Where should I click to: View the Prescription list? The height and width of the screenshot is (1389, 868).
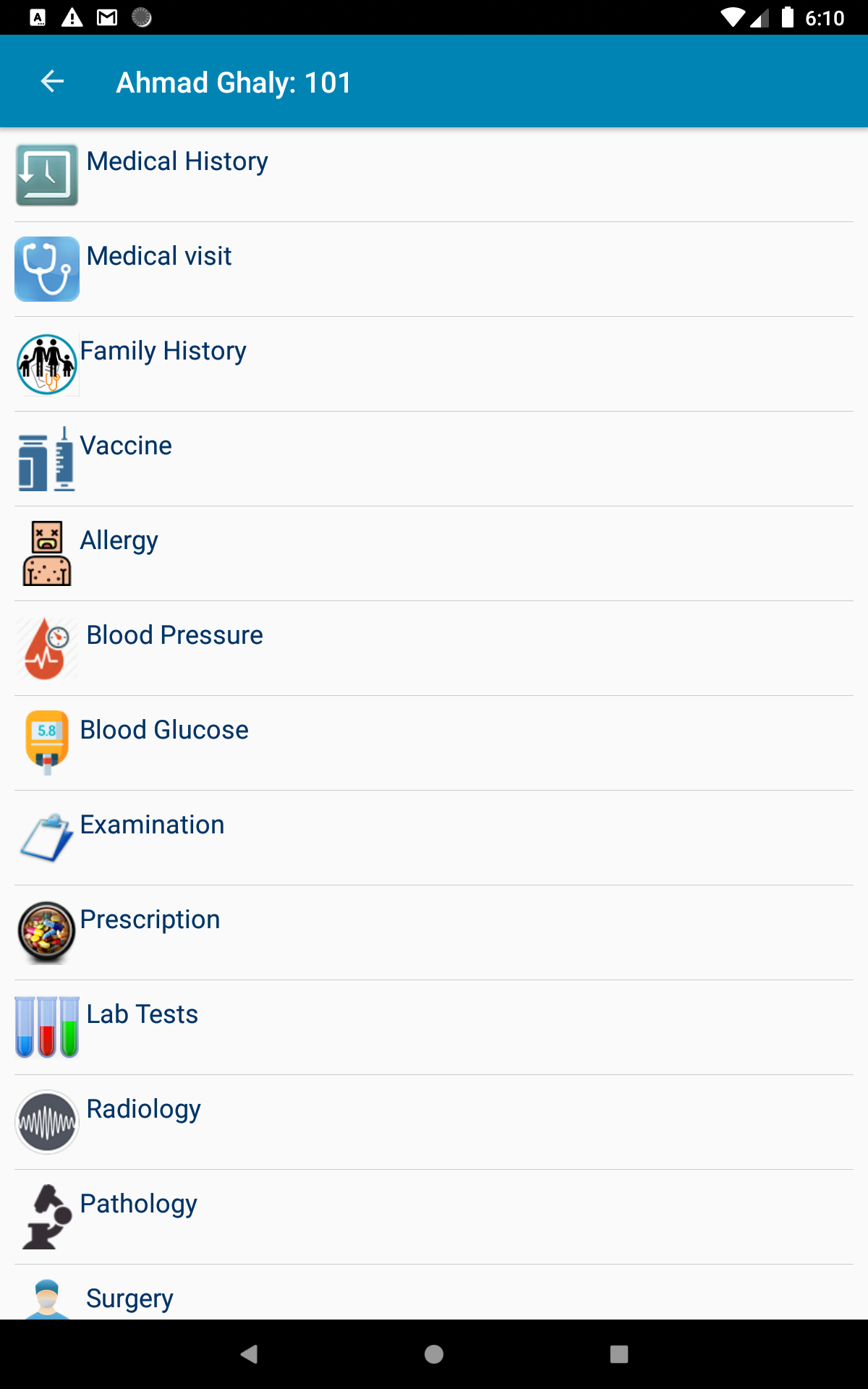coord(150,919)
